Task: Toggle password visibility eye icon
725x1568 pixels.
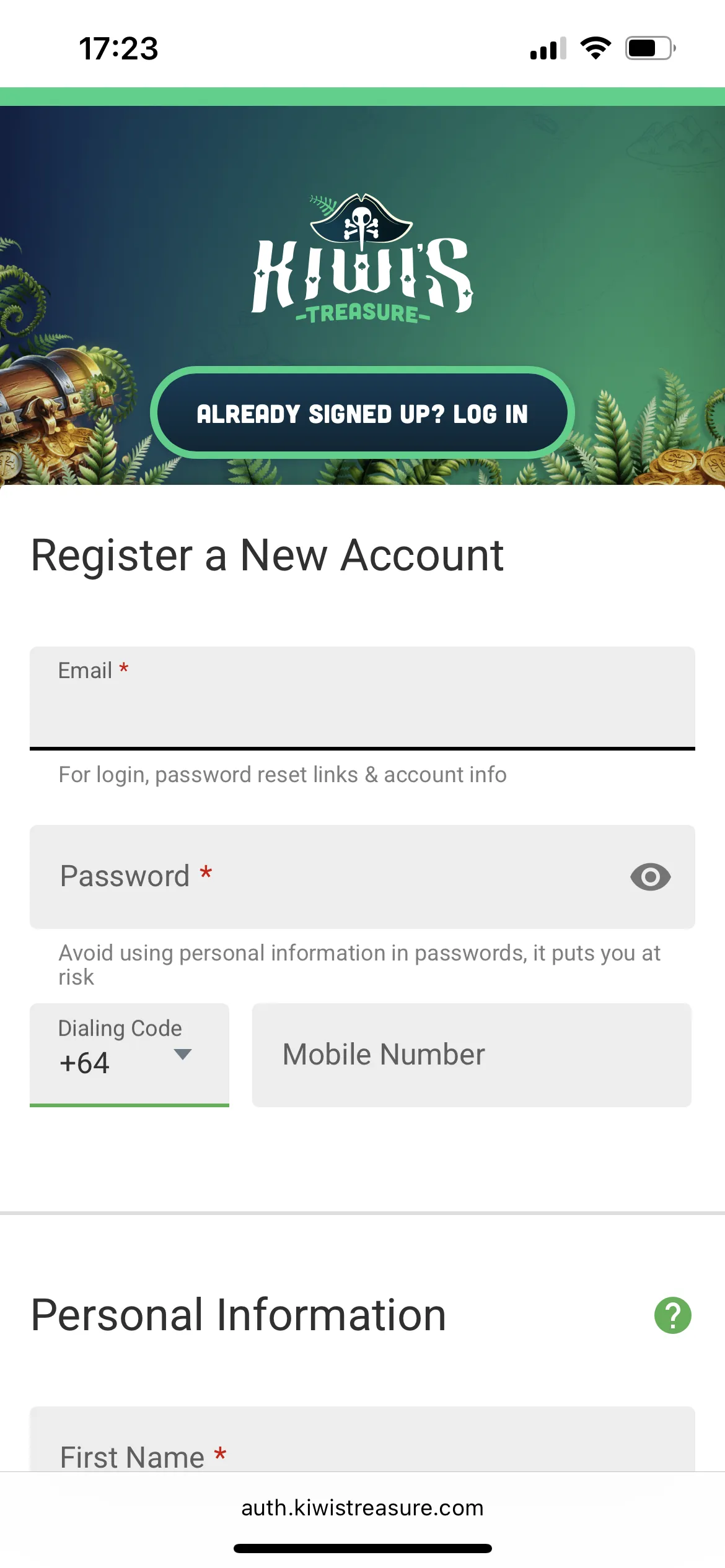Action: tap(650, 877)
